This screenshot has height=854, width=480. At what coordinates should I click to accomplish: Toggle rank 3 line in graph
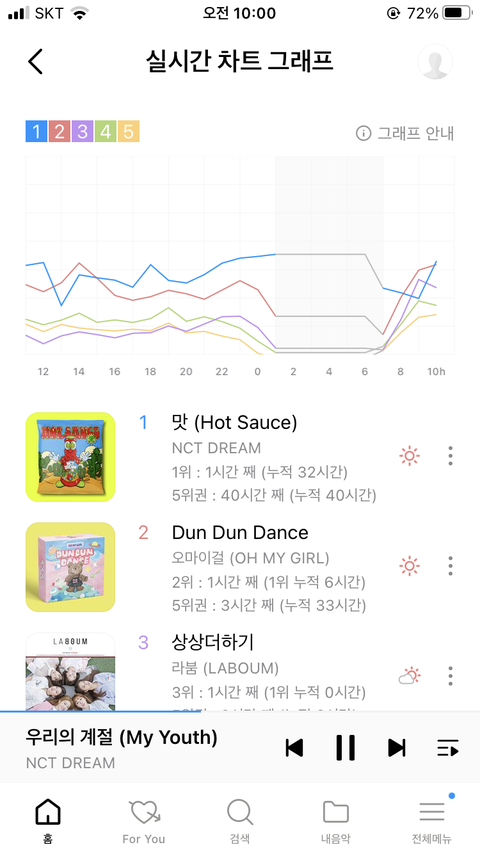(x=82, y=131)
